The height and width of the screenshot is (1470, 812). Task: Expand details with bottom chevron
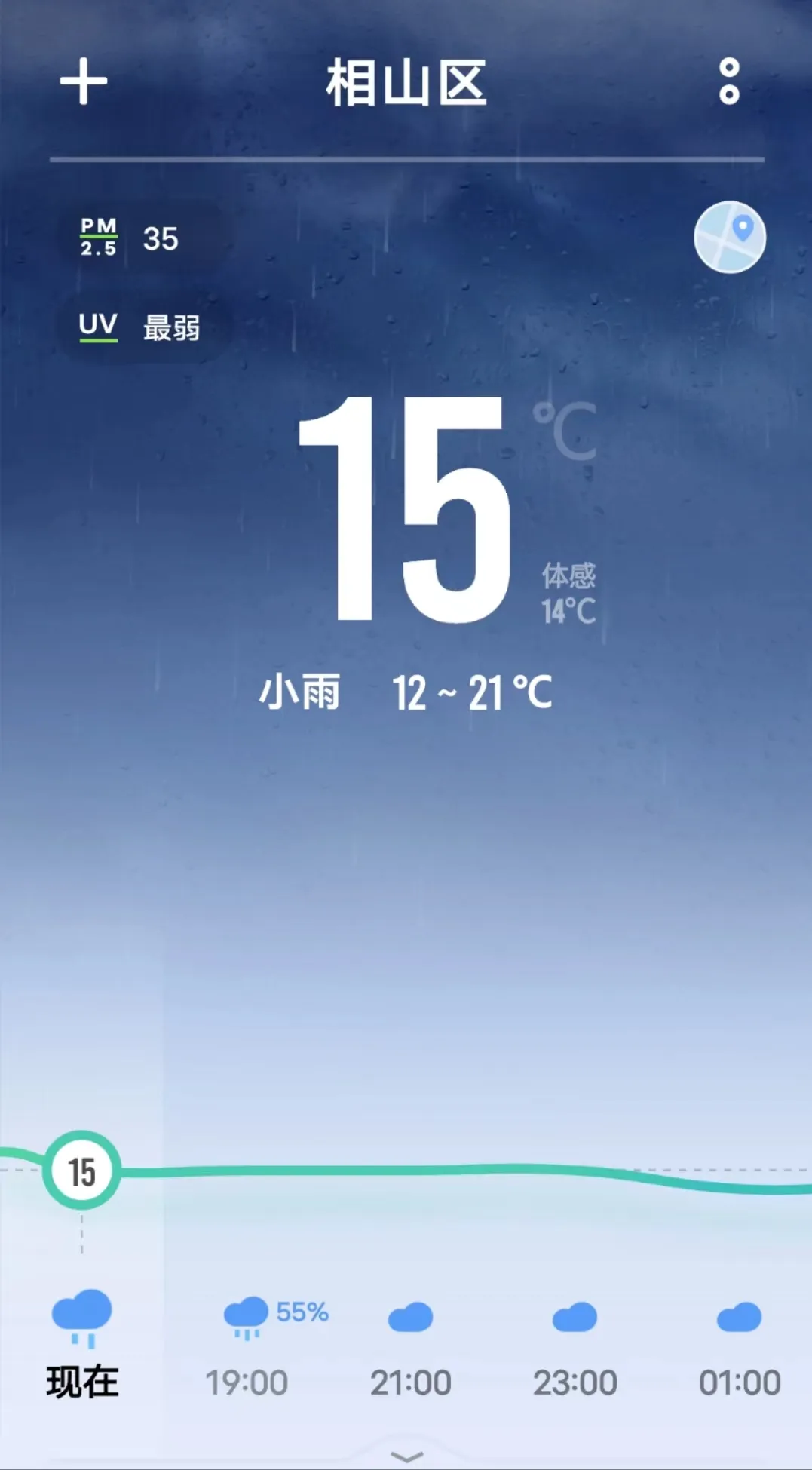coord(407,1456)
